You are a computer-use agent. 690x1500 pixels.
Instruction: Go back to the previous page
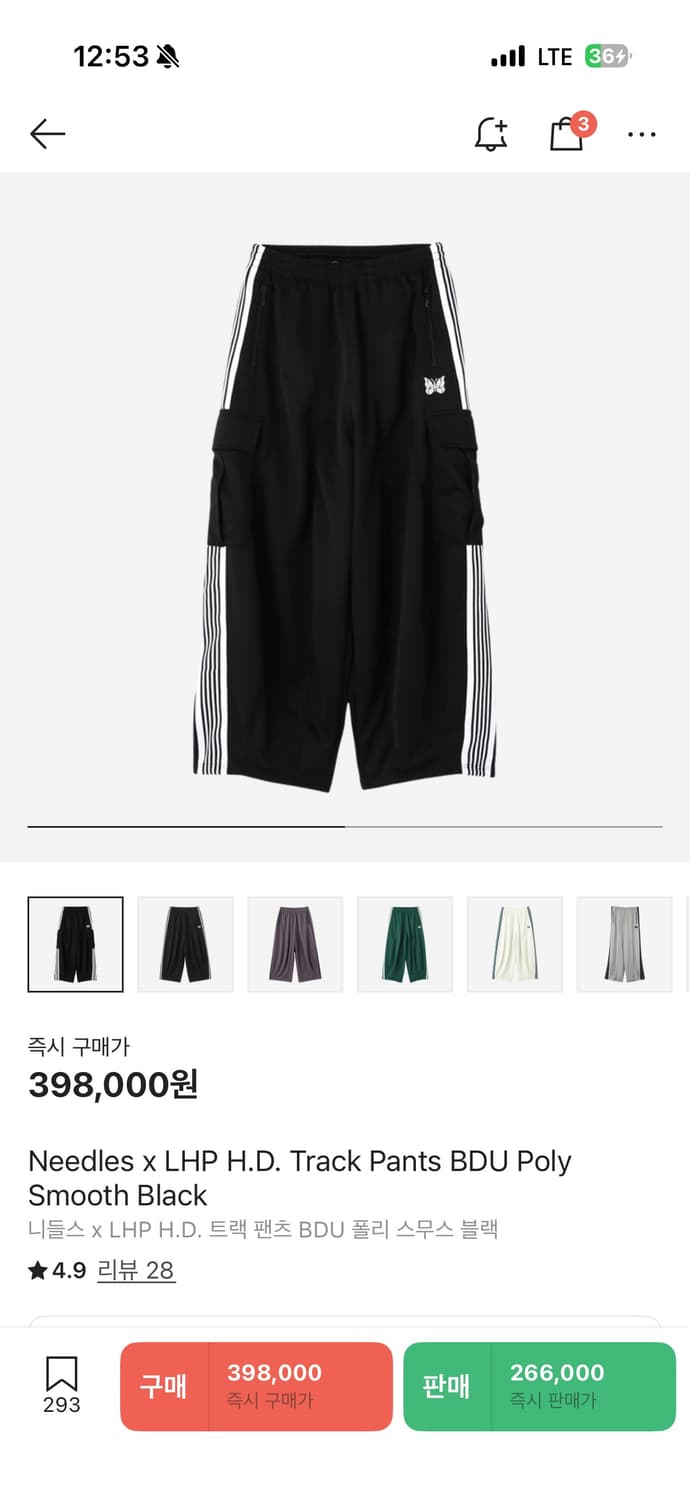(x=47, y=134)
